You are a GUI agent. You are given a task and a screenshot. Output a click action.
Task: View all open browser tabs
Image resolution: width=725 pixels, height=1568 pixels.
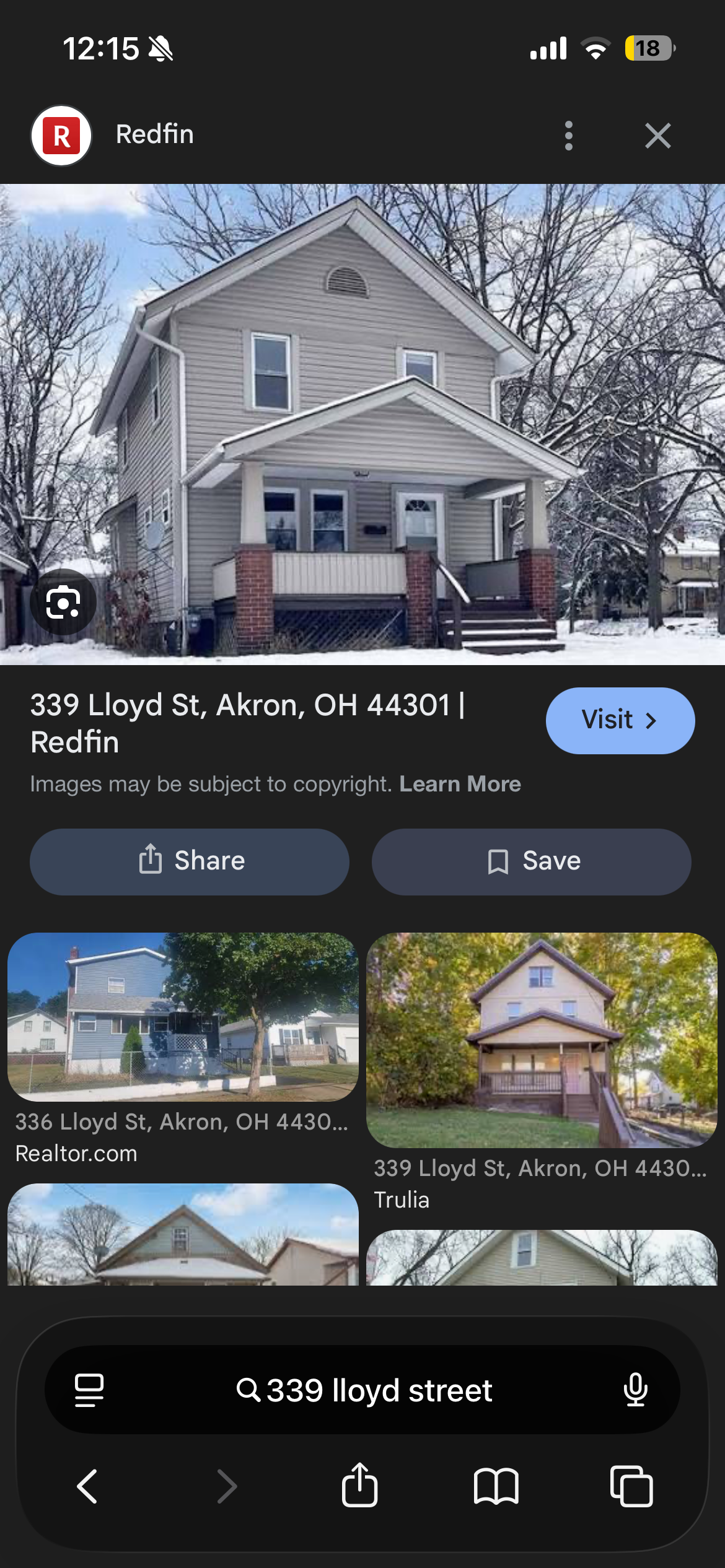(631, 1486)
